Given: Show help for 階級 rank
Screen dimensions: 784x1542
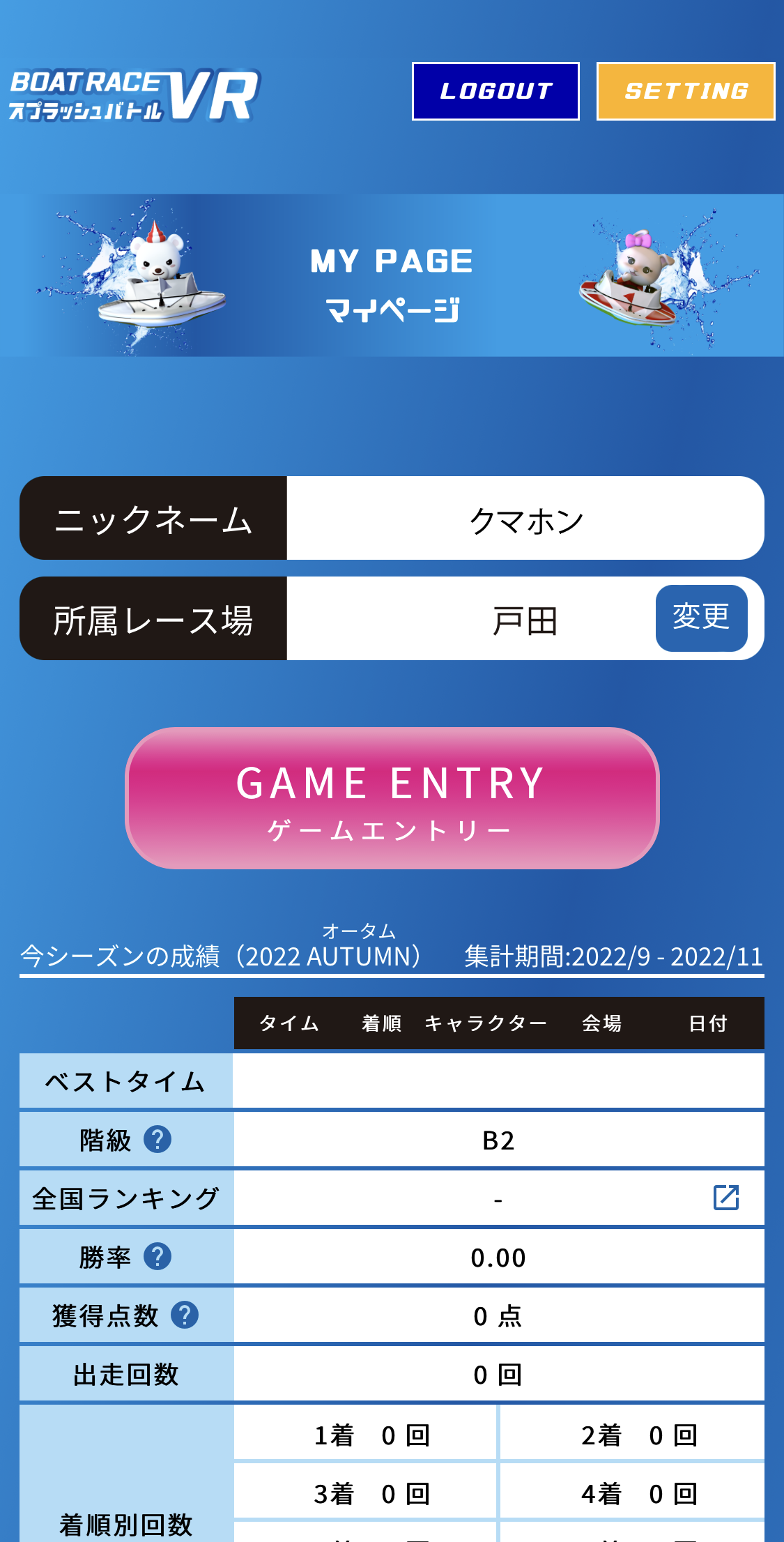Looking at the screenshot, I should [x=157, y=1140].
